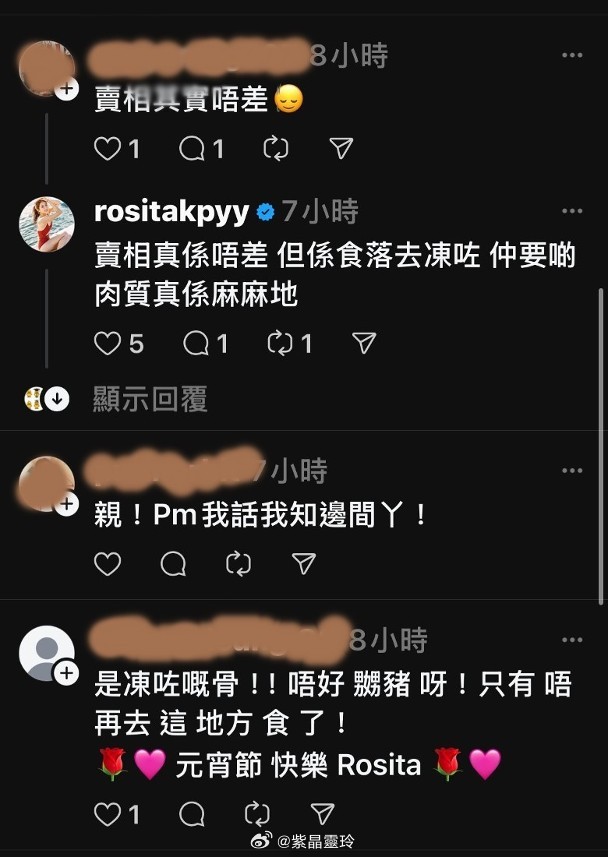Open overflow menu on the 元宵節快樂 comment
This screenshot has height=857, width=608.
click(572, 640)
